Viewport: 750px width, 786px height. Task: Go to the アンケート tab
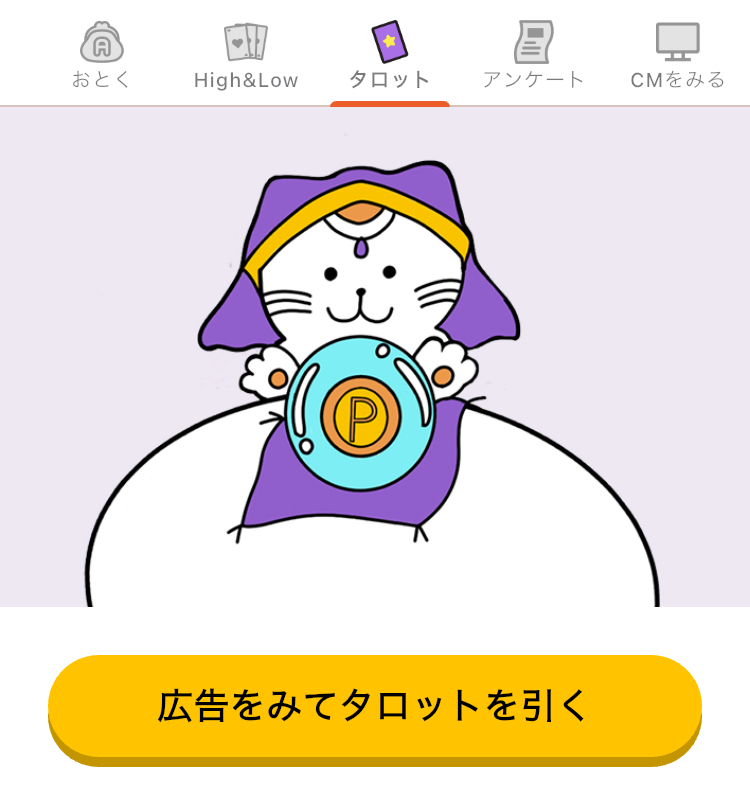coord(533,57)
